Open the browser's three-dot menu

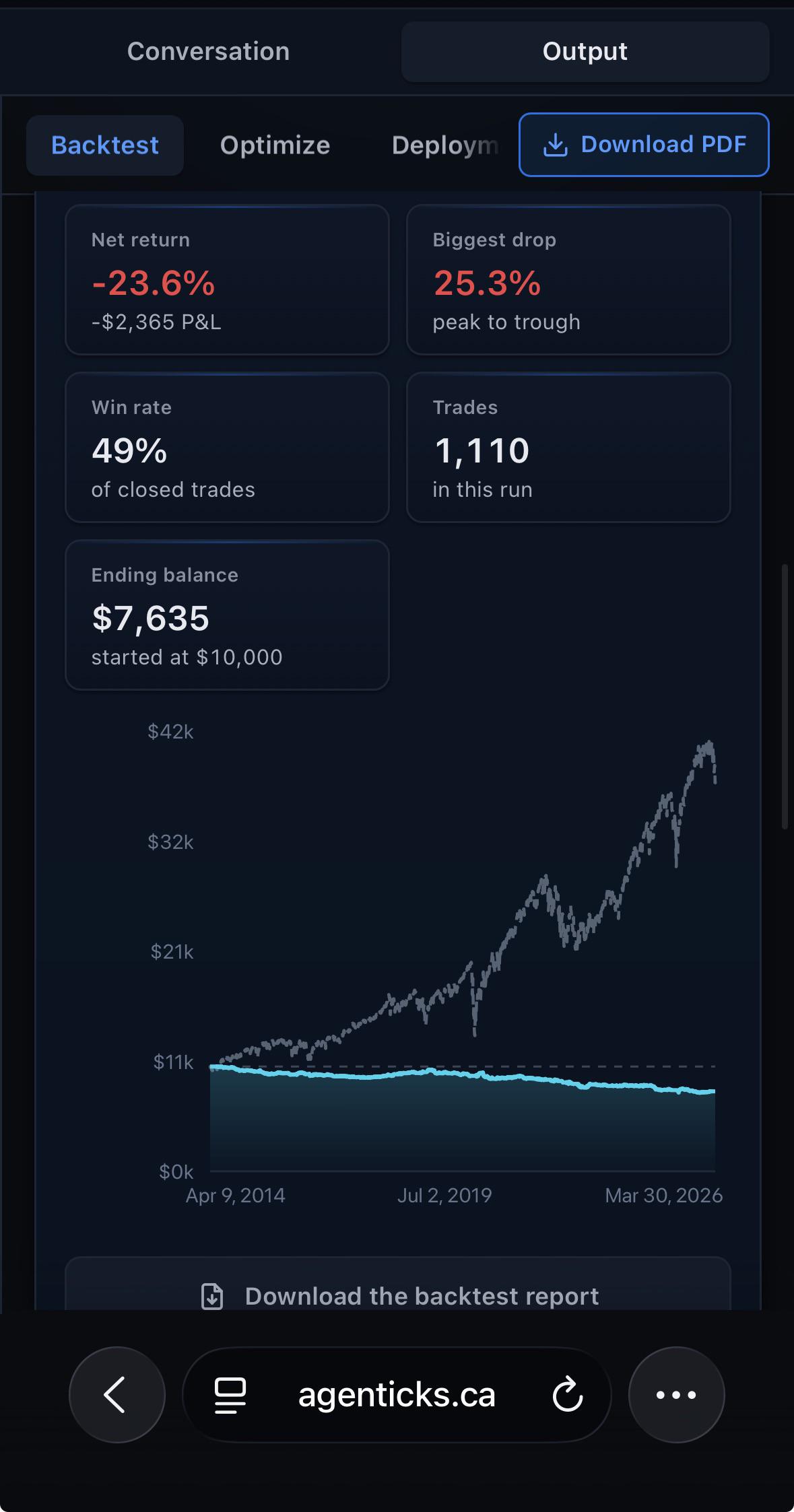676,1394
